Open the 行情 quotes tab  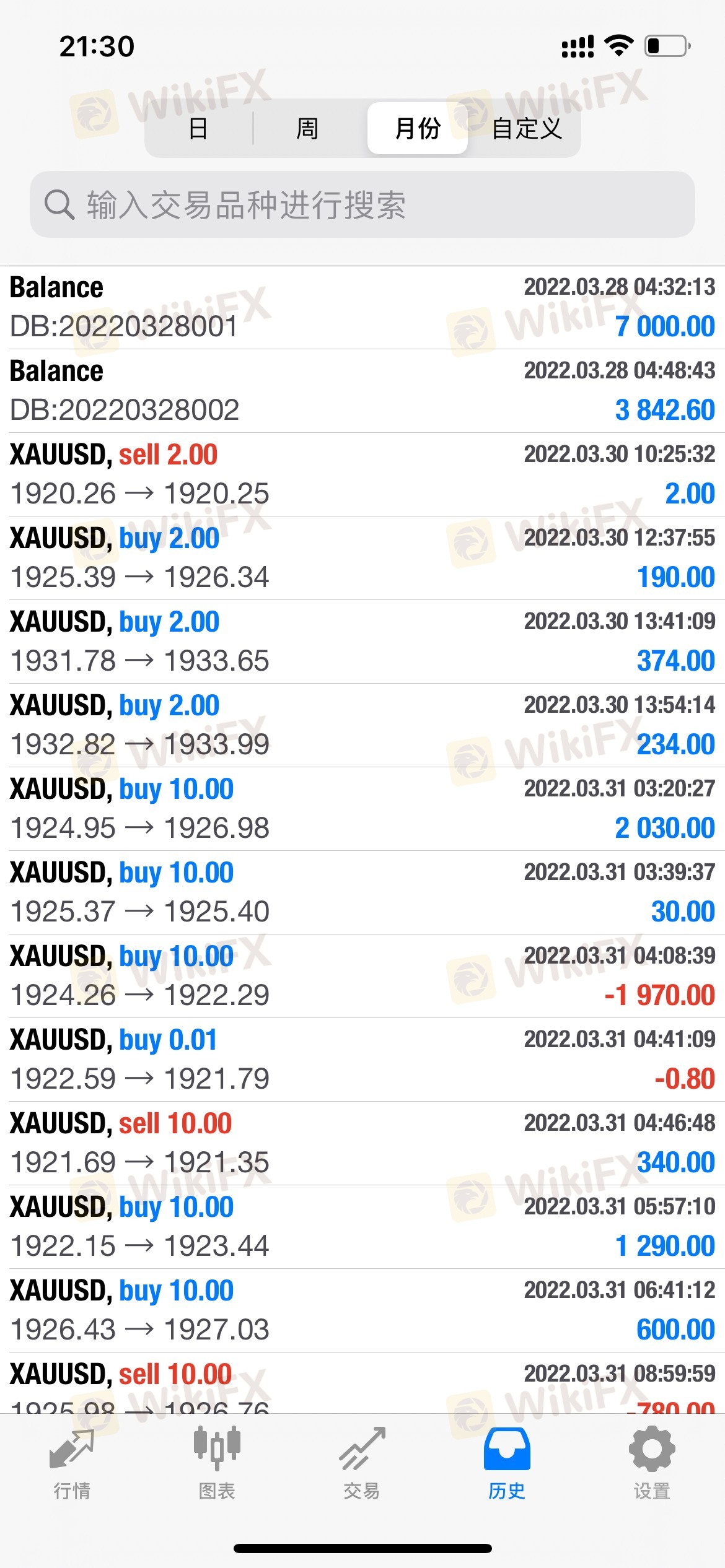[72, 1464]
